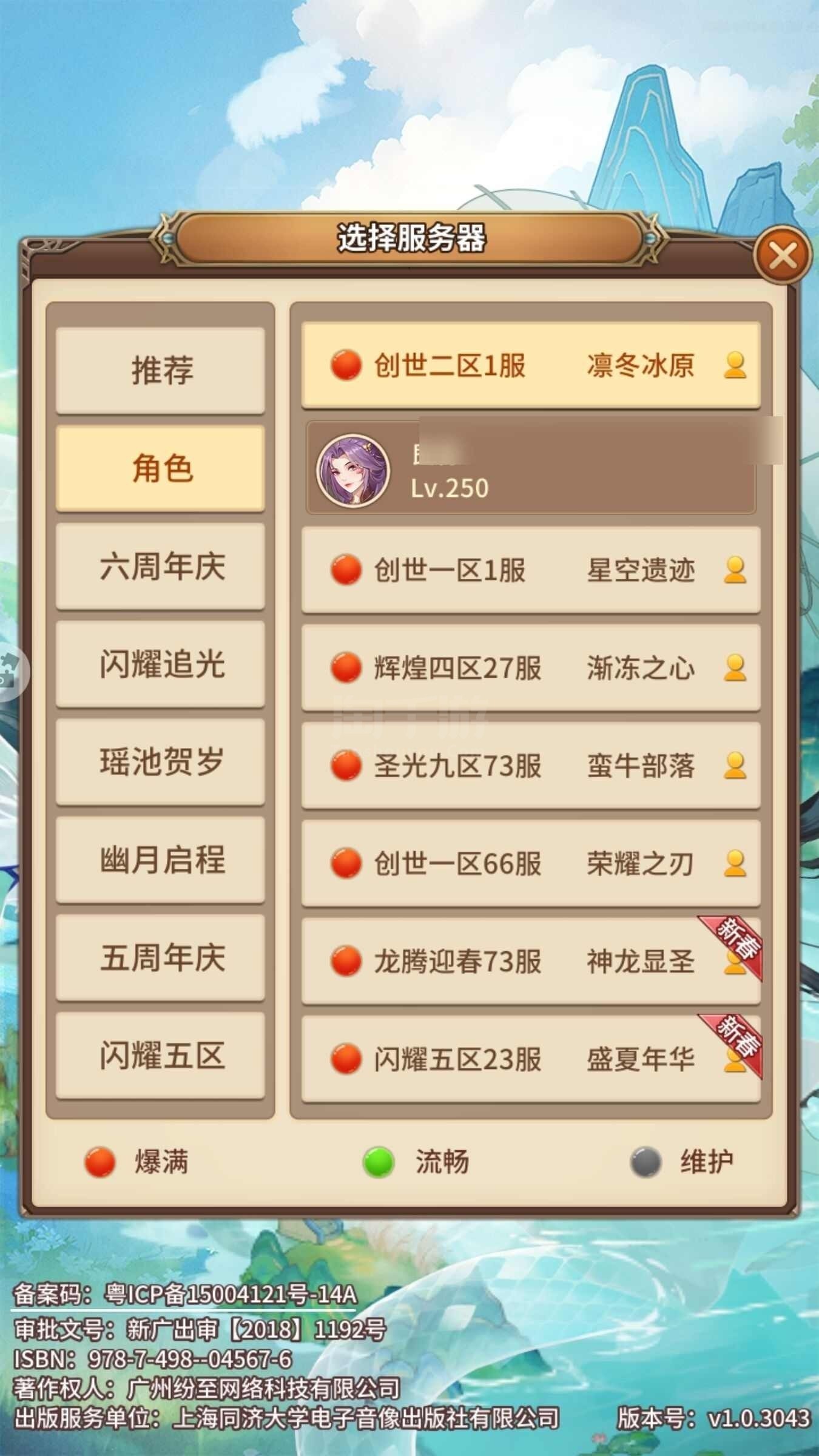Open the underlined ICP 备案码 link

click(x=185, y=1295)
